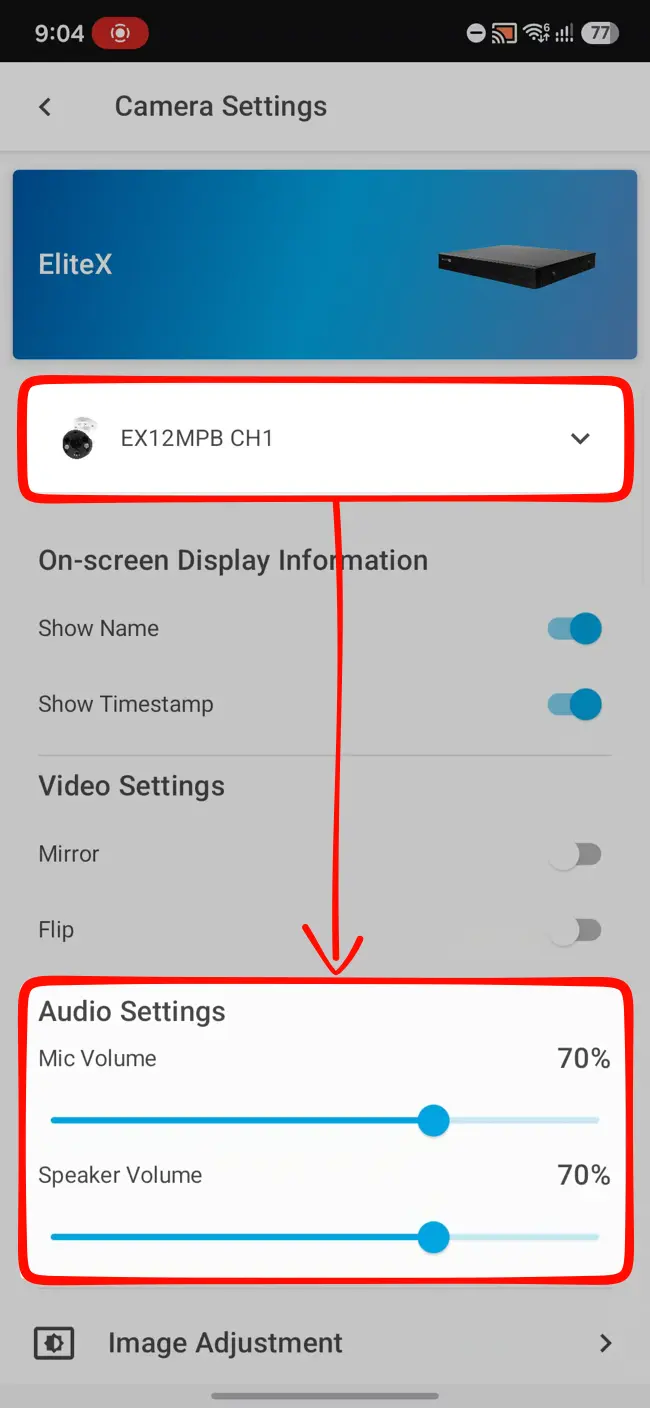Tap the EliteX device banner
650x1408 pixels.
(x=325, y=264)
